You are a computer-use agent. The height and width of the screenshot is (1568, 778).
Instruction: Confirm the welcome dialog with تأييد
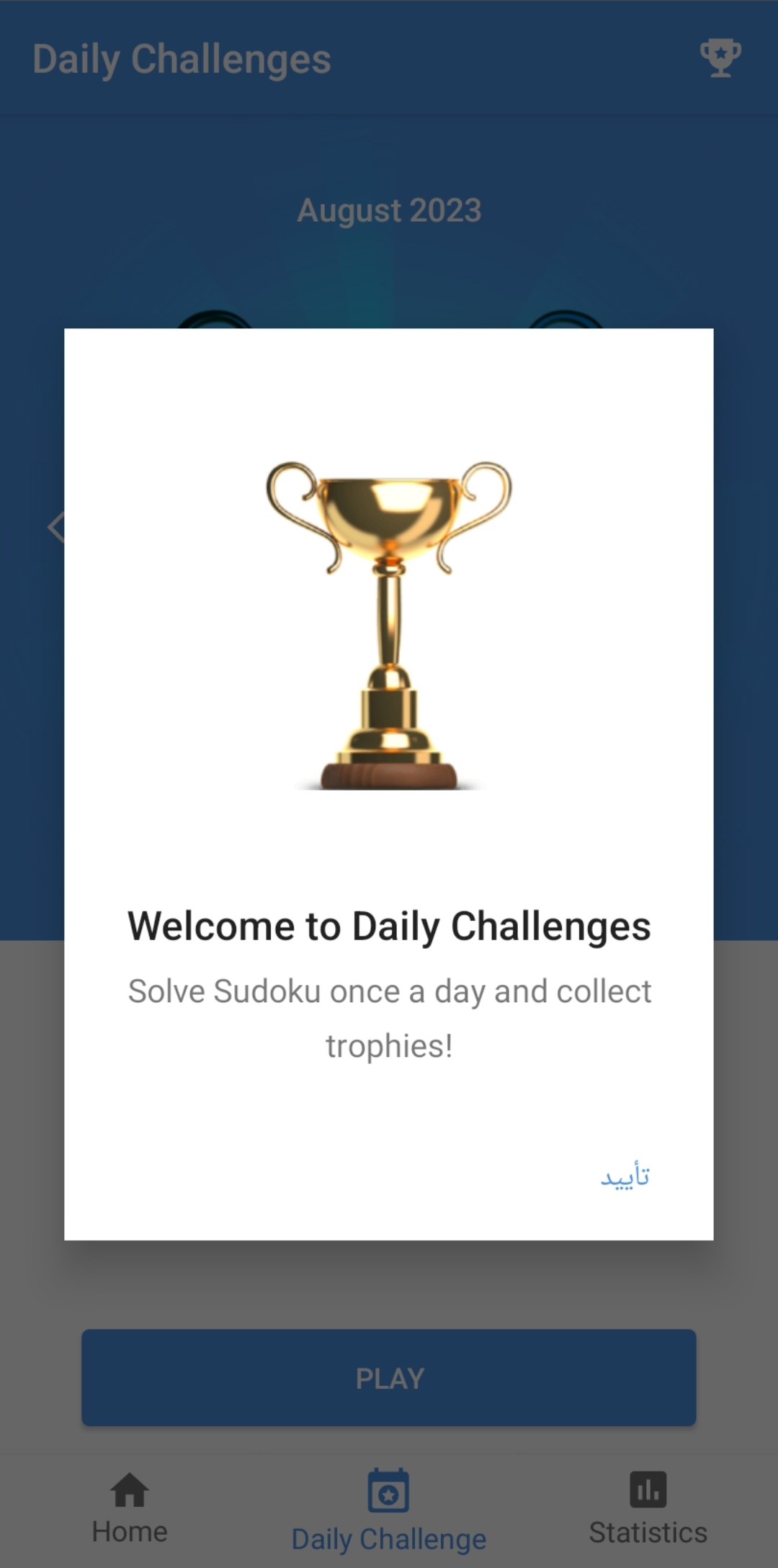625,1176
